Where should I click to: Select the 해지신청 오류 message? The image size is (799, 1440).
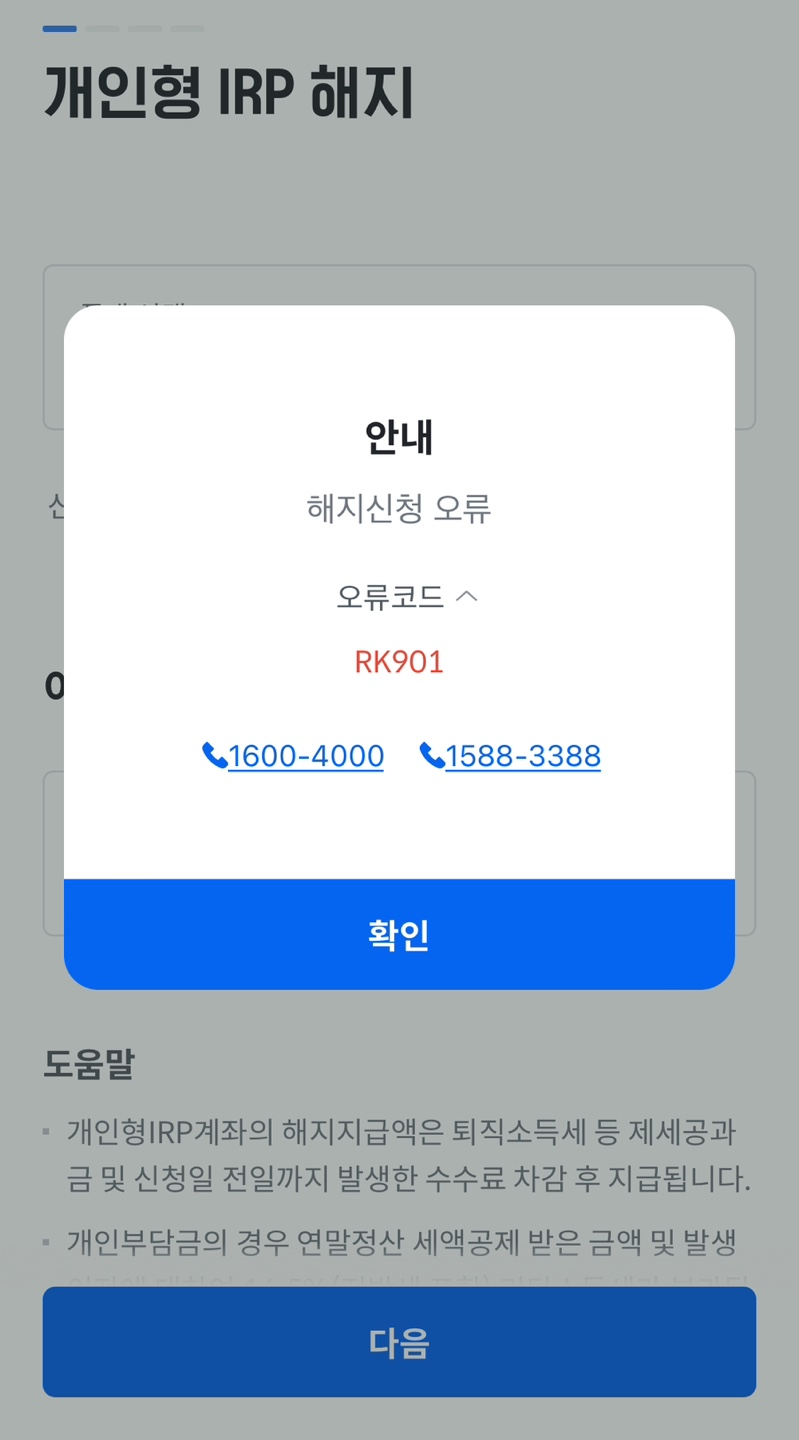point(399,509)
